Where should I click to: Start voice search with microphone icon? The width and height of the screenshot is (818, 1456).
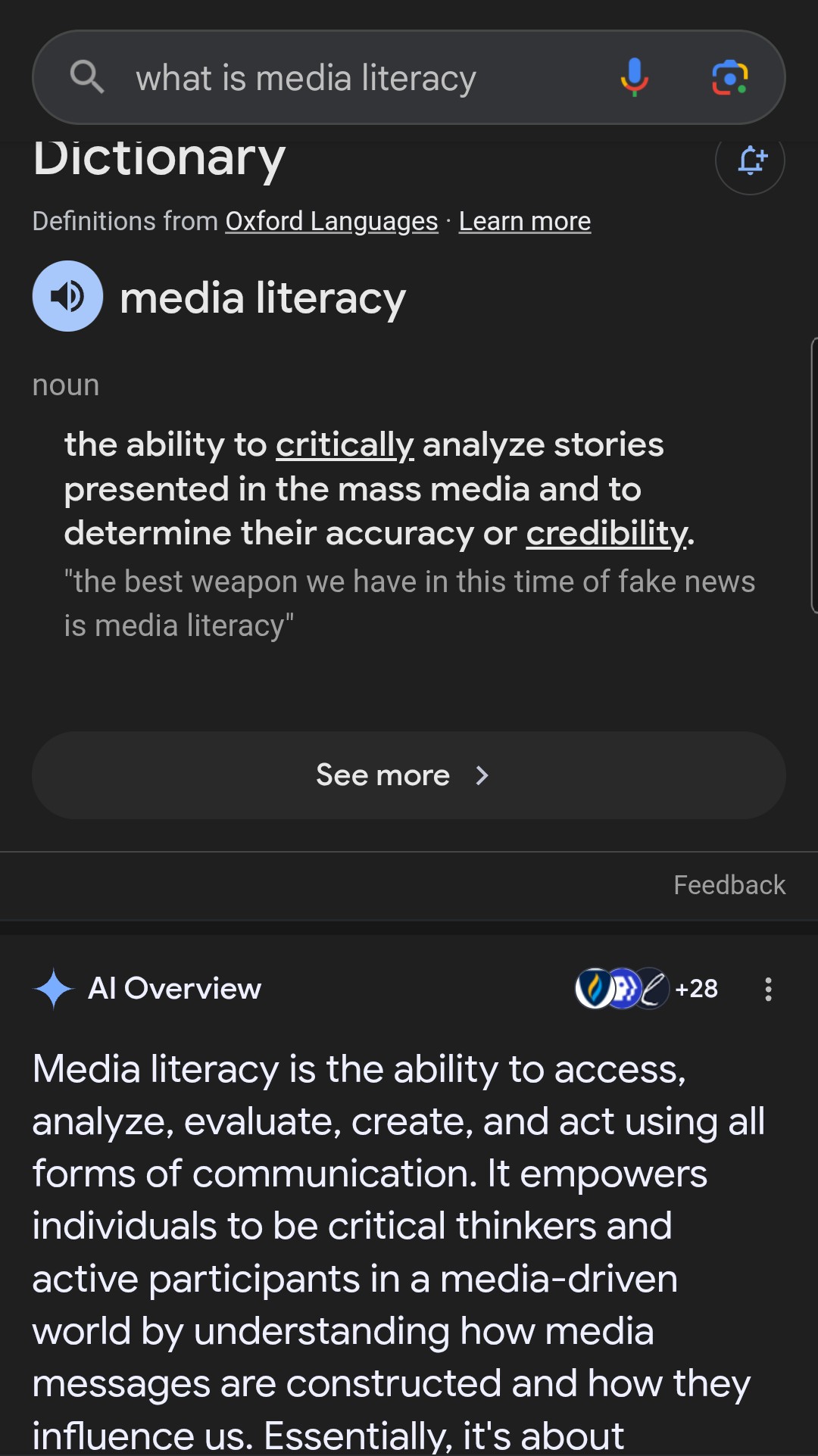[634, 77]
